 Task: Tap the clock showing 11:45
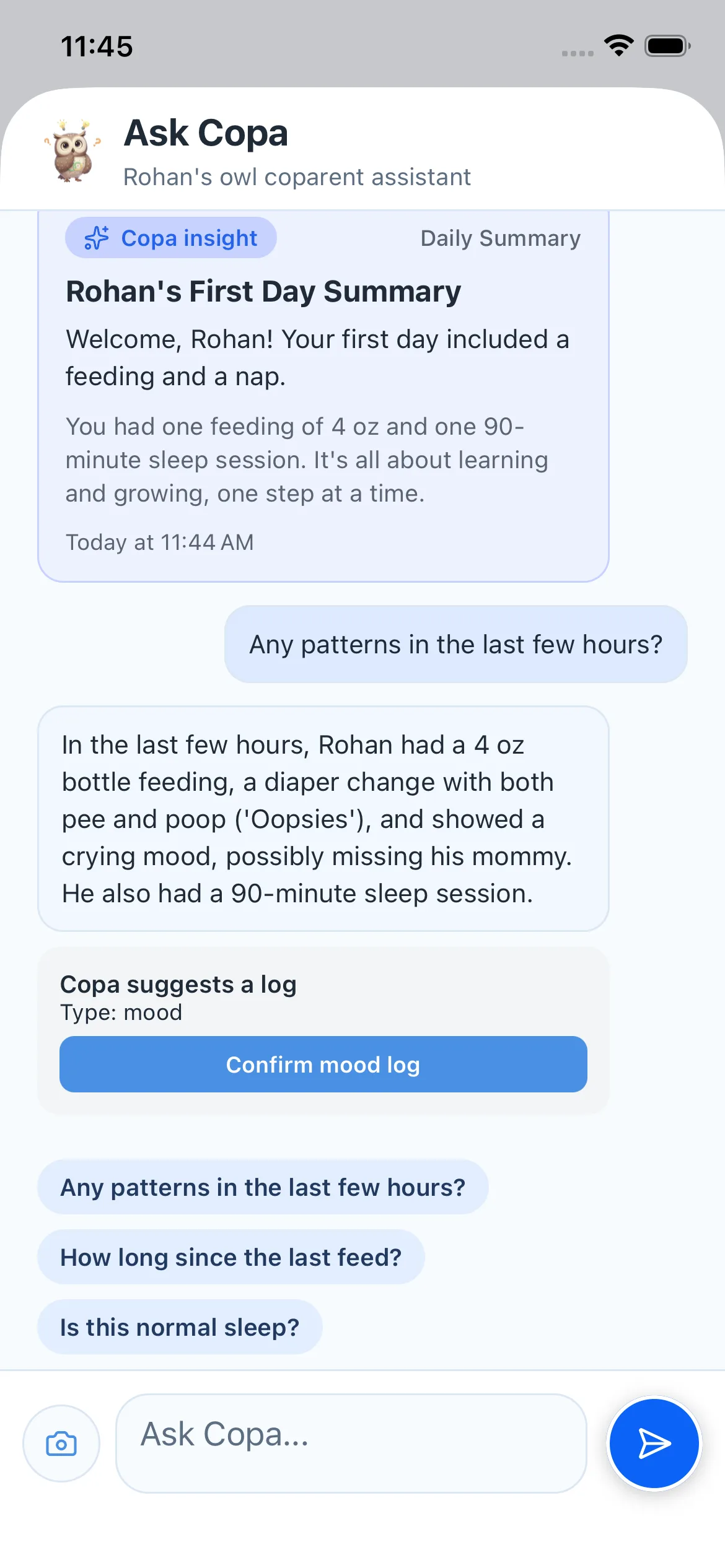point(96,45)
